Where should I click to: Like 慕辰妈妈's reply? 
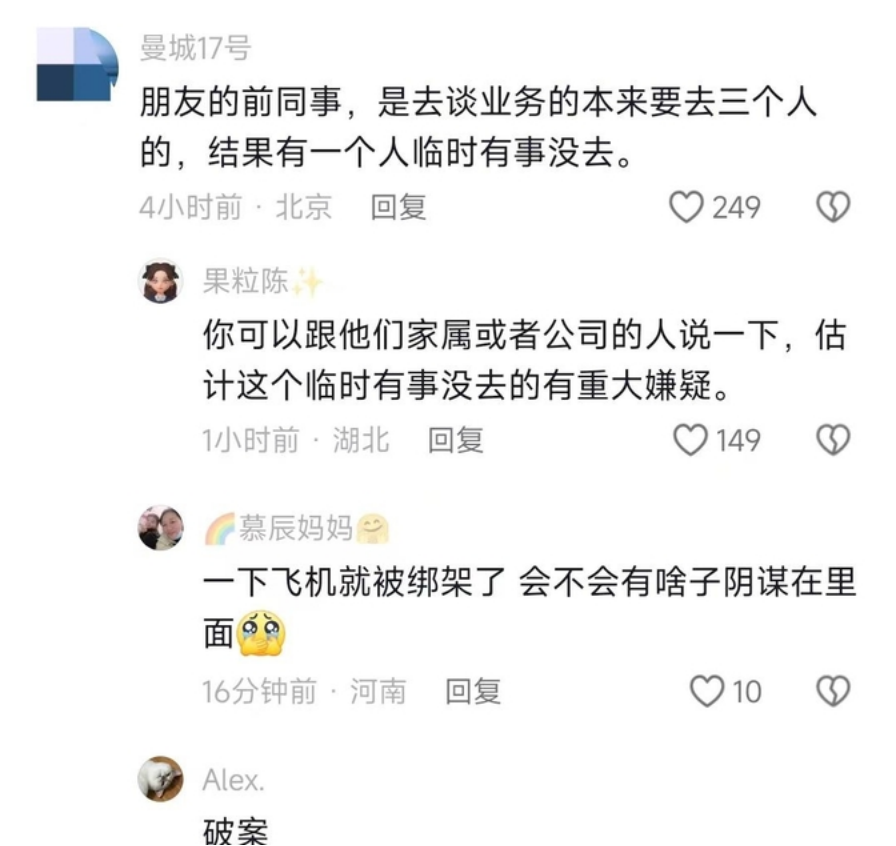click(x=707, y=691)
